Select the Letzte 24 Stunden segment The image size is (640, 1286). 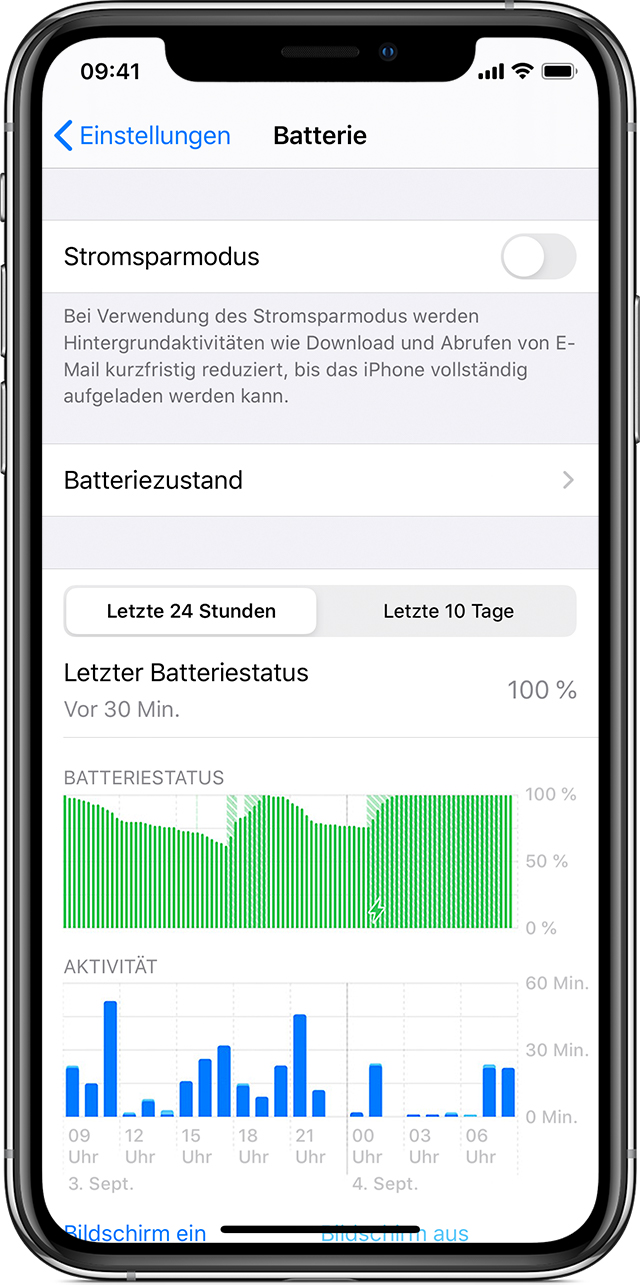click(191, 611)
